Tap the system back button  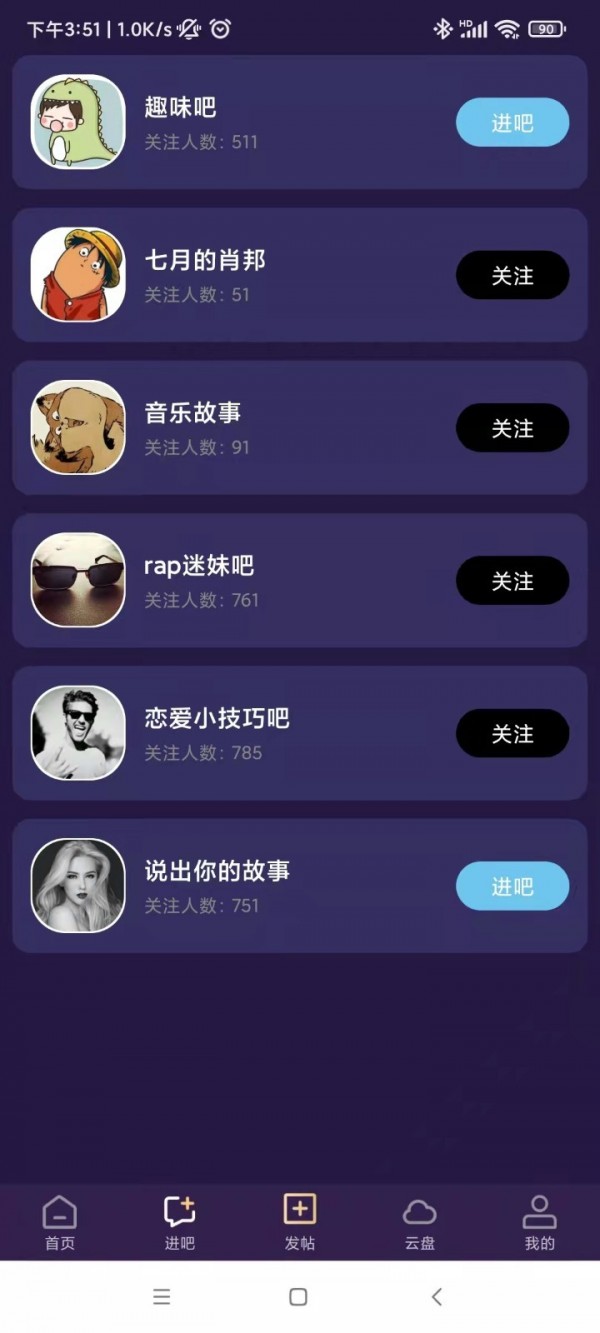pos(436,1297)
